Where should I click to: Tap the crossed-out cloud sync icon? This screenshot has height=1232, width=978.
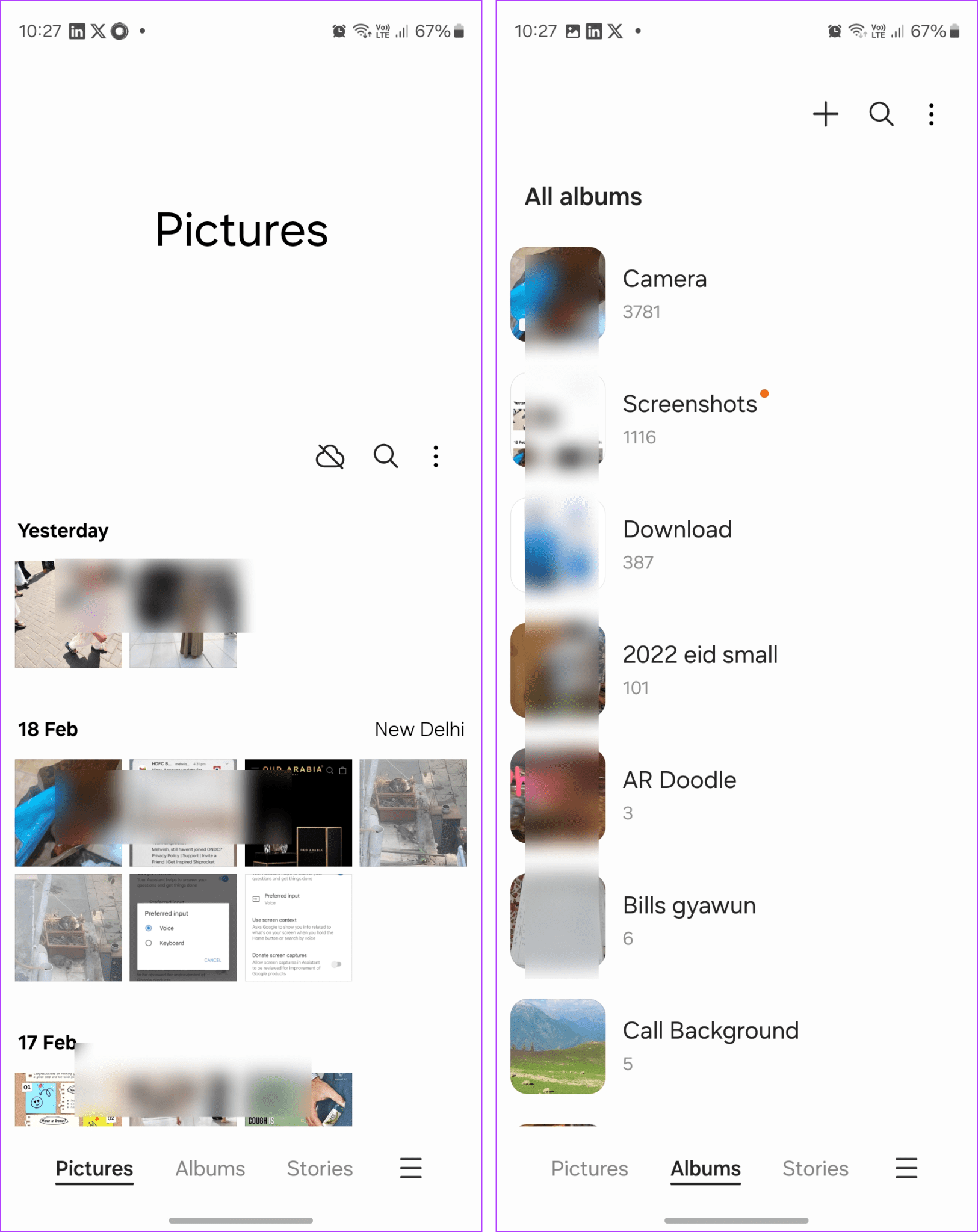[330, 456]
